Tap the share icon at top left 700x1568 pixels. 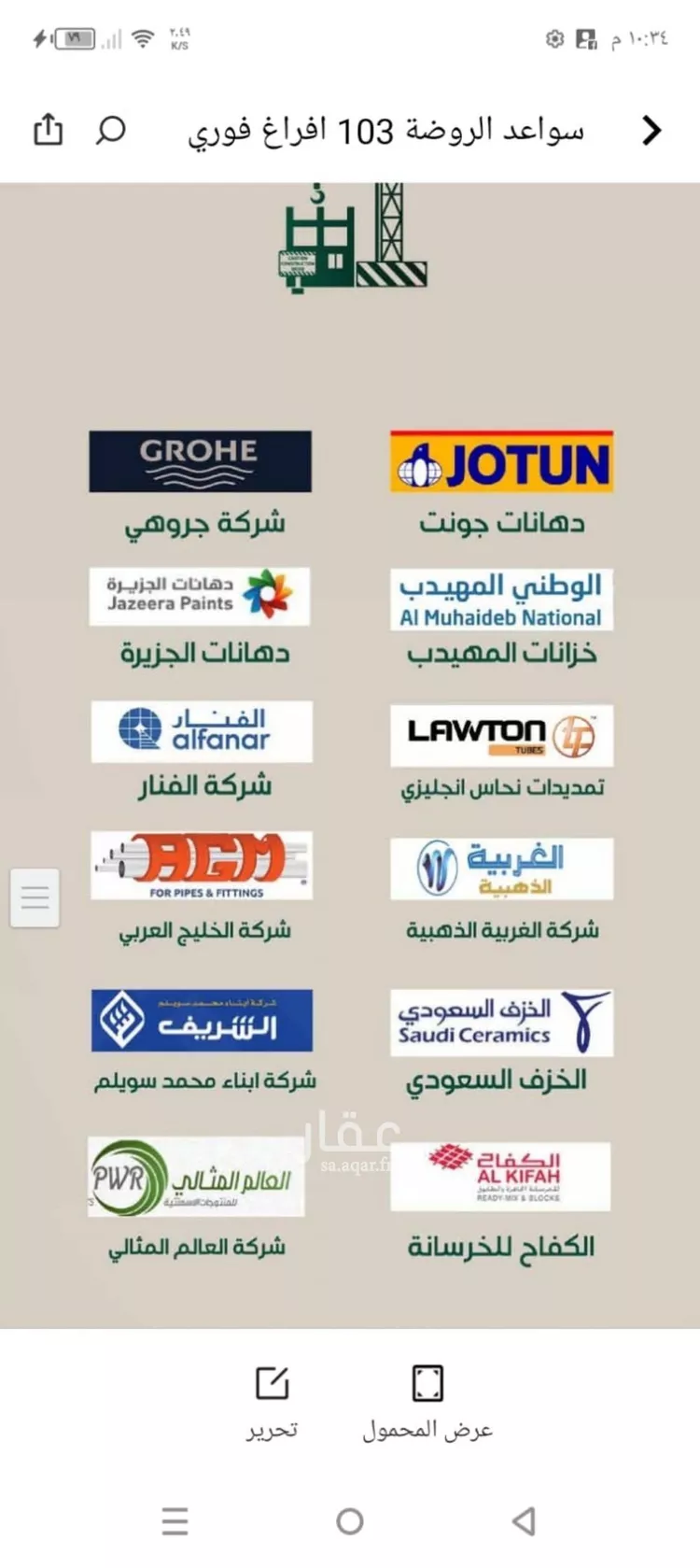click(x=47, y=131)
